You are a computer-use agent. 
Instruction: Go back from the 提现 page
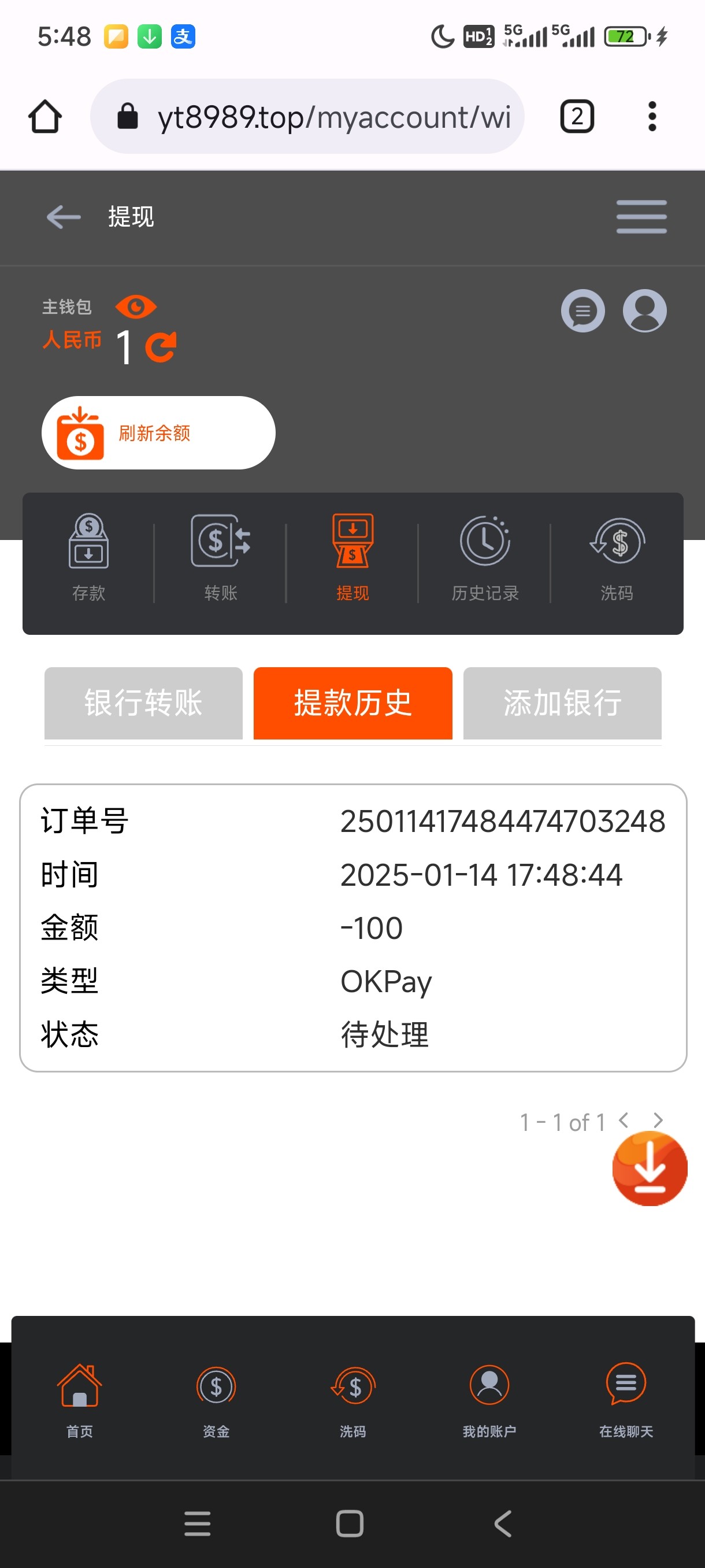click(63, 217)
